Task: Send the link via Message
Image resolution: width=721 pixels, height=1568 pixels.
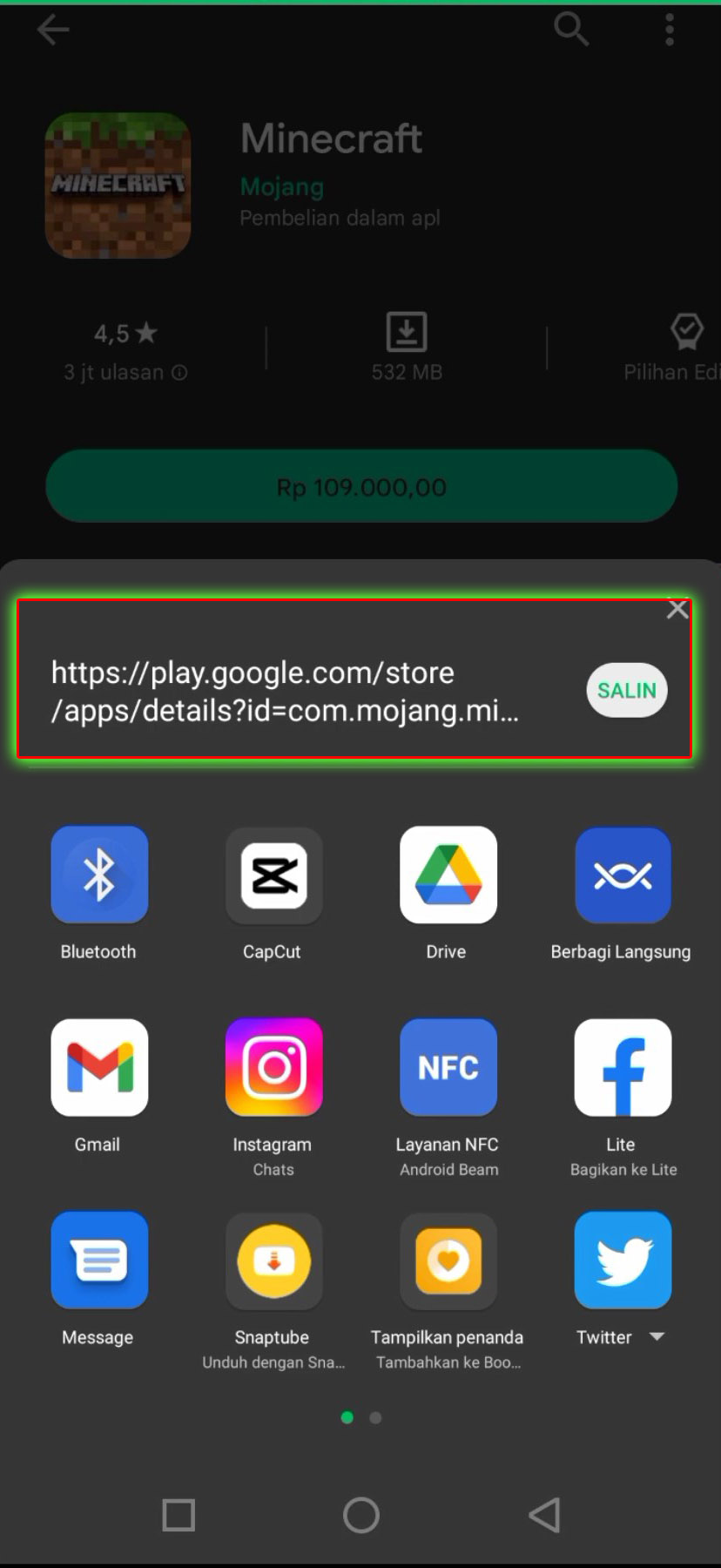Action: pos(99,1260)
